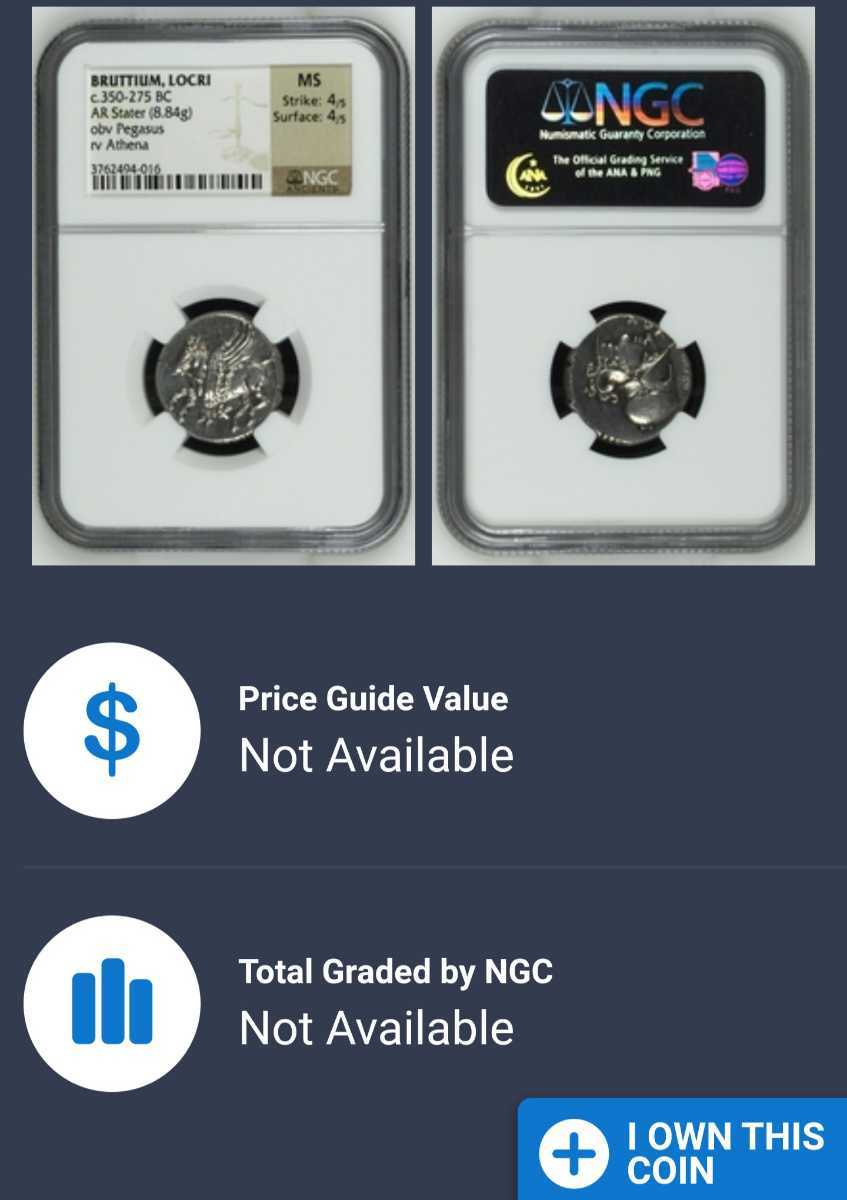The height and width of the screenshot is (1200, 847).
Task: Tap the I OWN THIS COIN button
Action: pos(683,1151)
